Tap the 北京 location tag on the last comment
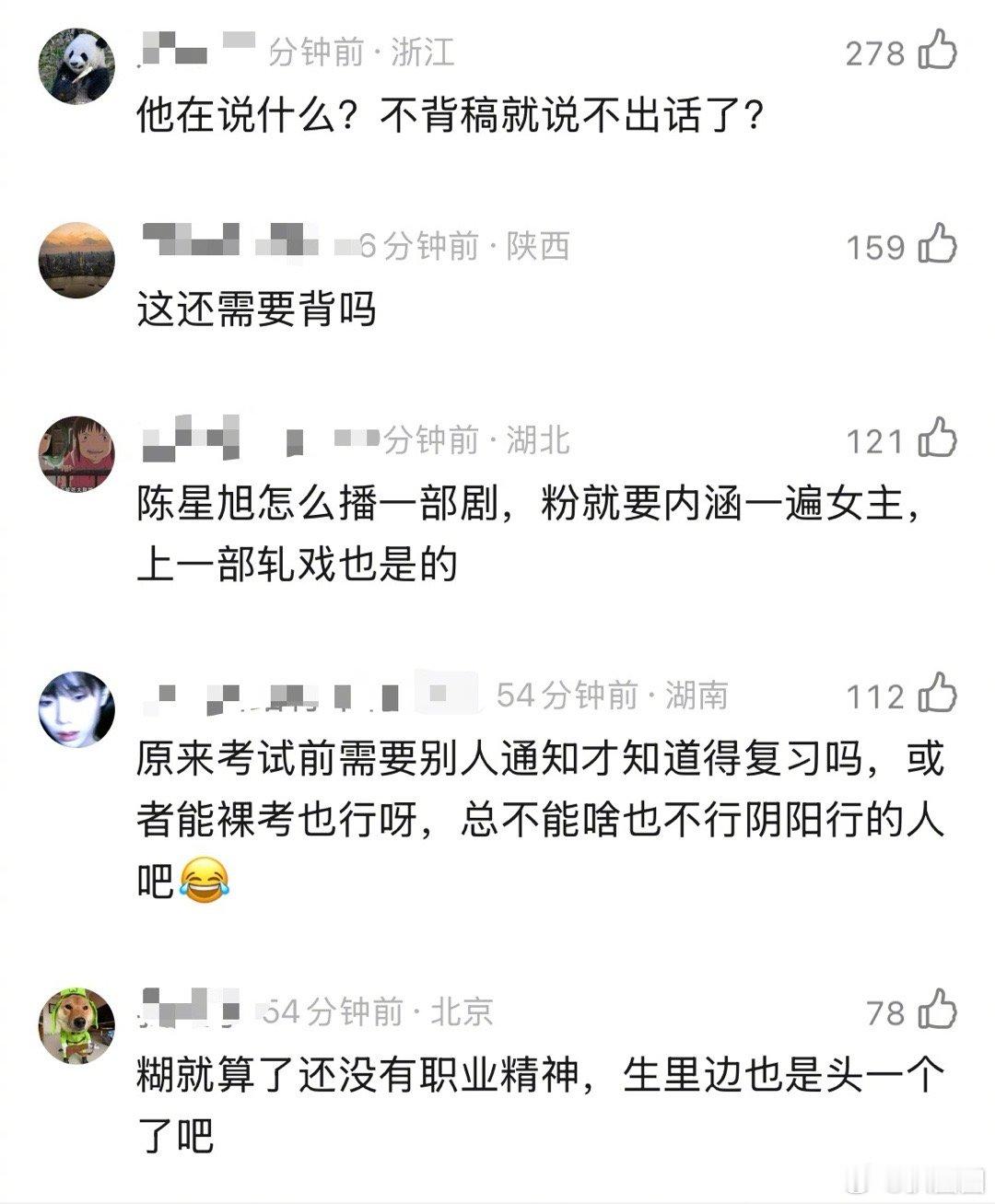 pyautogui.click(x=461, y=1011)
